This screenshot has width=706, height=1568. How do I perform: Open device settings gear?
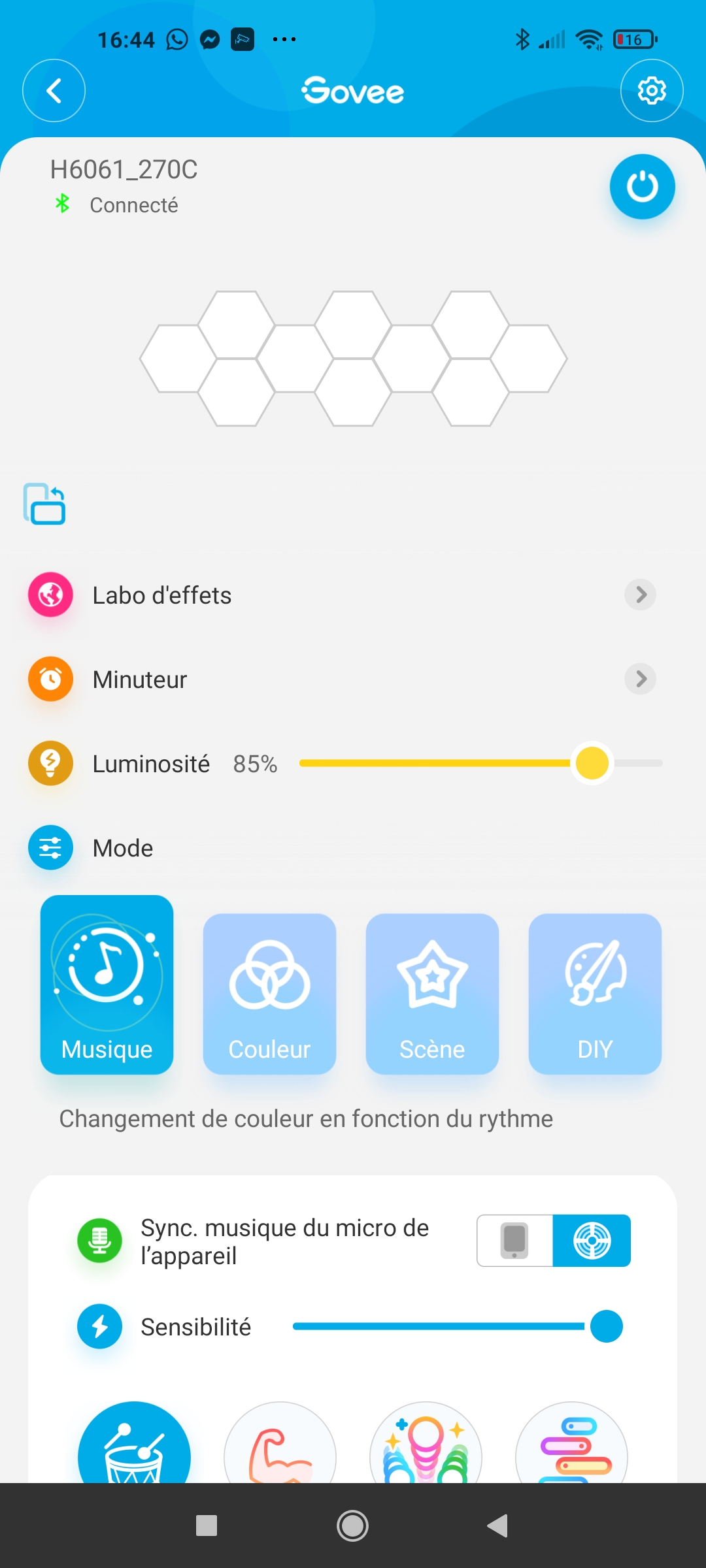652,91
